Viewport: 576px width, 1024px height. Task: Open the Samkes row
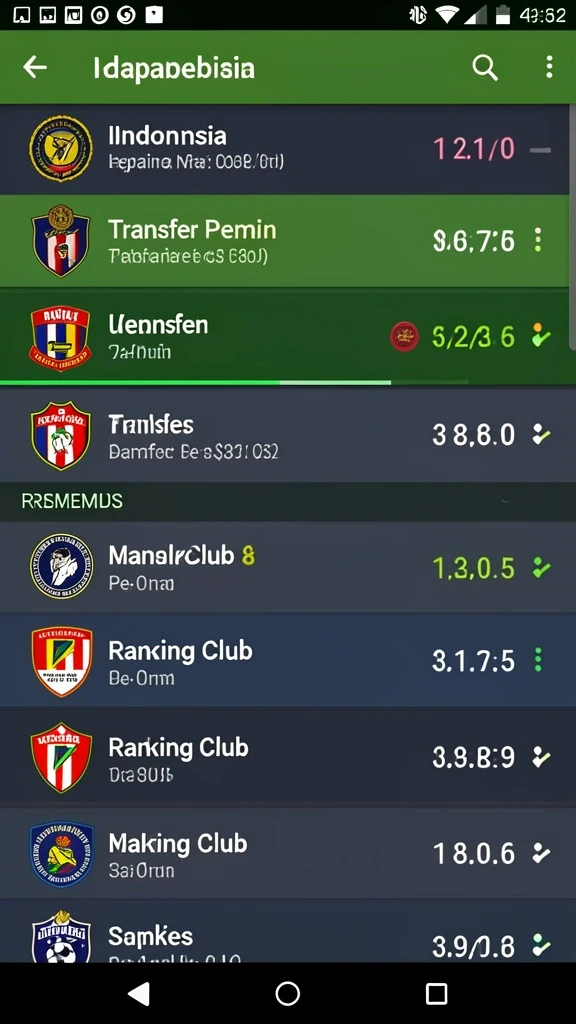285,933
